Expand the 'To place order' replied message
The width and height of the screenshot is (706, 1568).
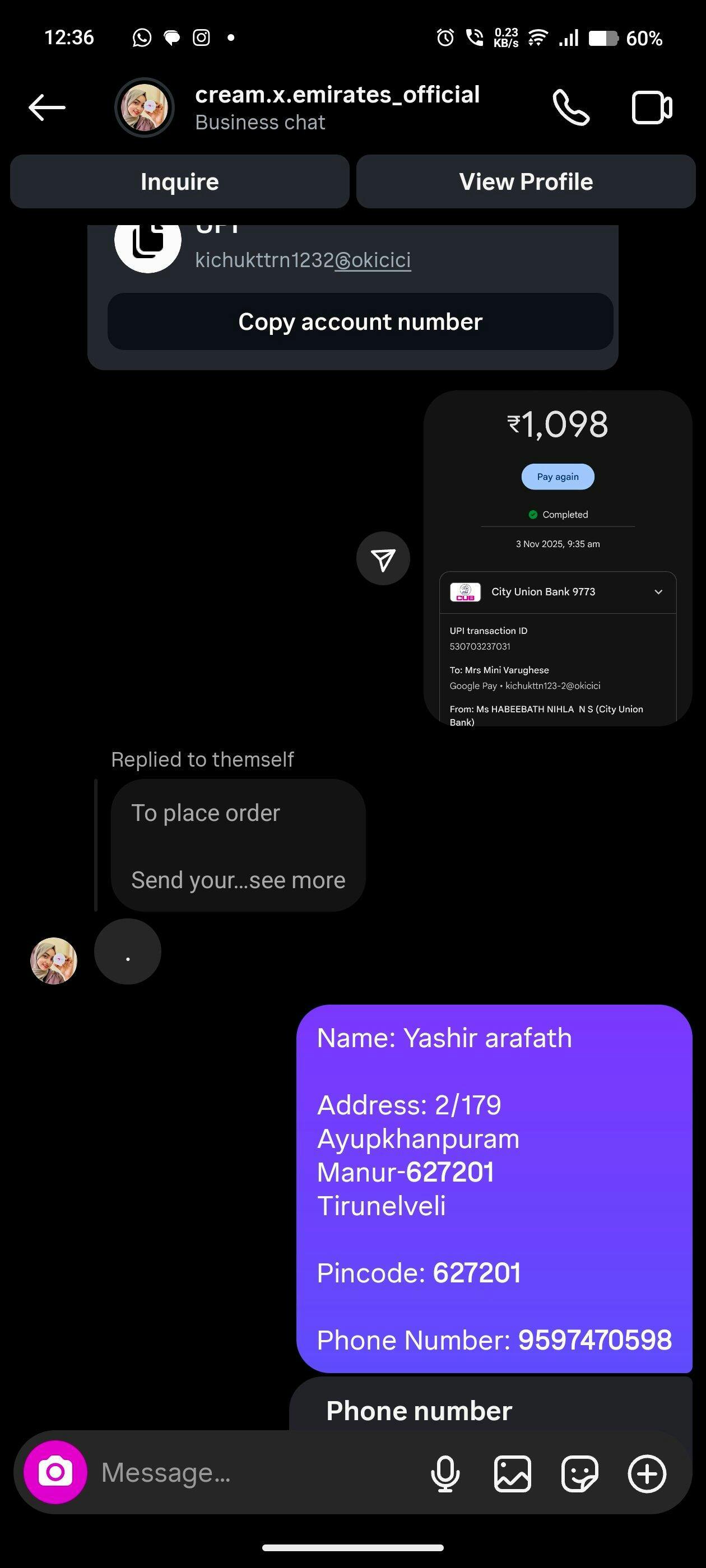click(298, 880)
